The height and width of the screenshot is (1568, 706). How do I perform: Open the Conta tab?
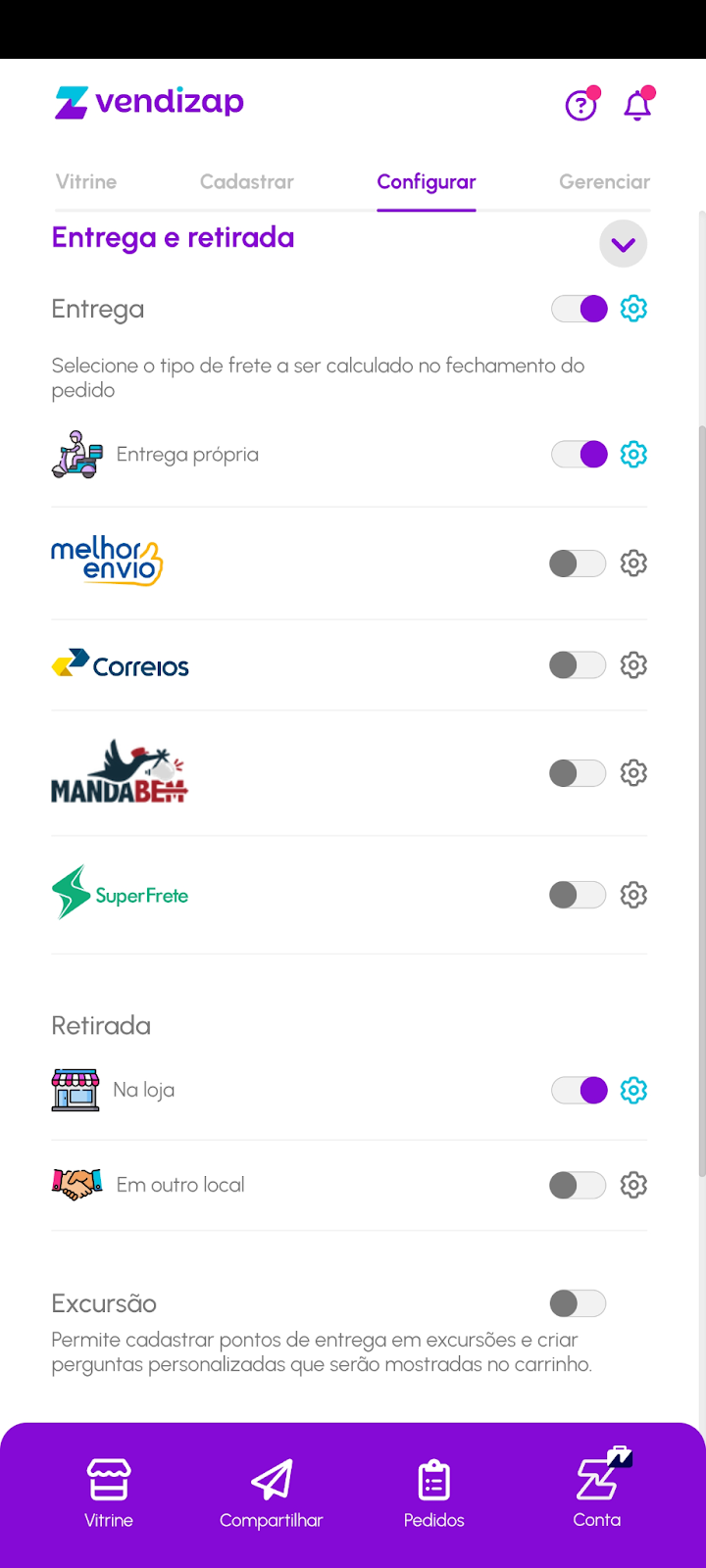coord(597,1494)
